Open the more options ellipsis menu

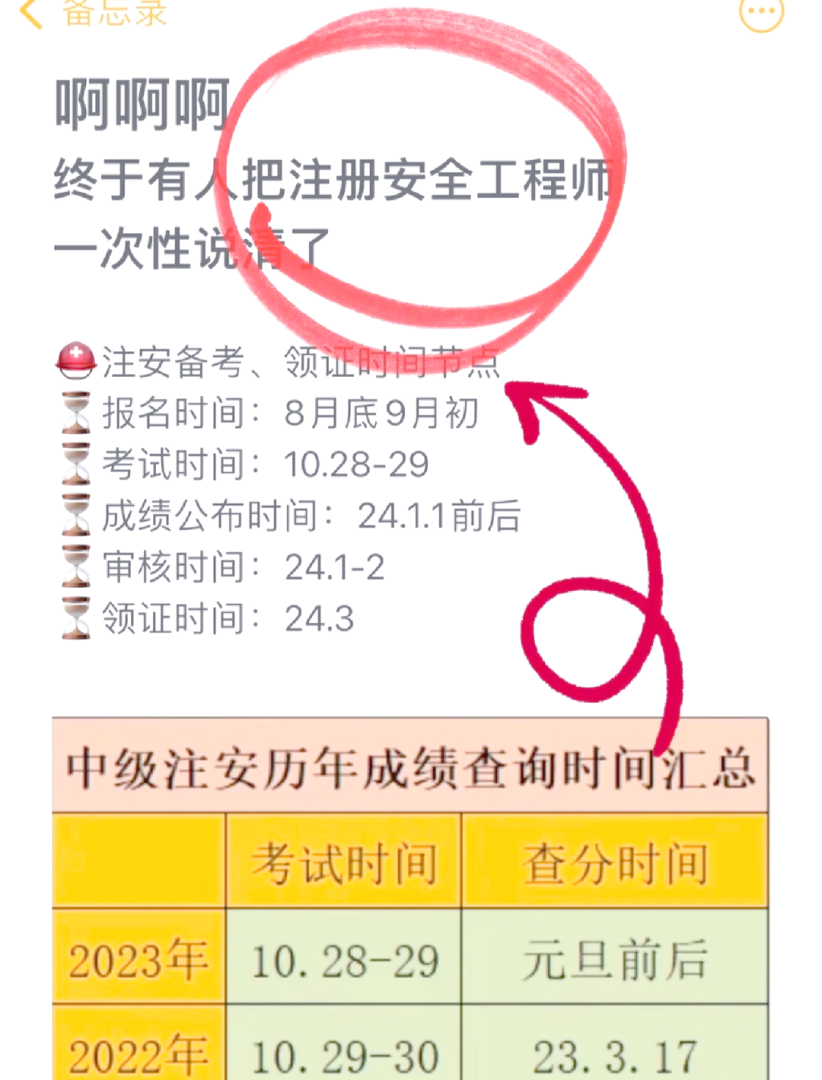tap(760, 12)
